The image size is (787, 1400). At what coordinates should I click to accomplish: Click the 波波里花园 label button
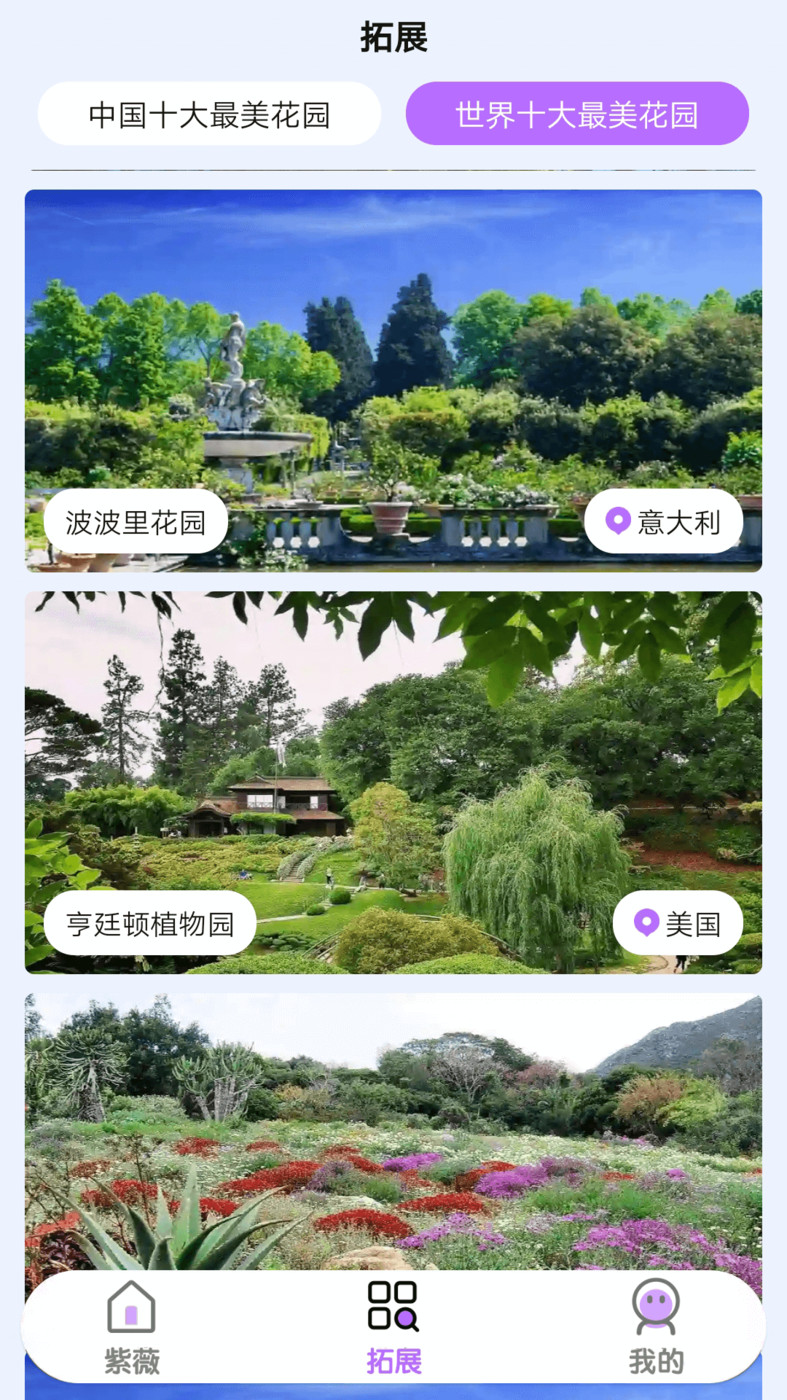[x=135, y=521]
